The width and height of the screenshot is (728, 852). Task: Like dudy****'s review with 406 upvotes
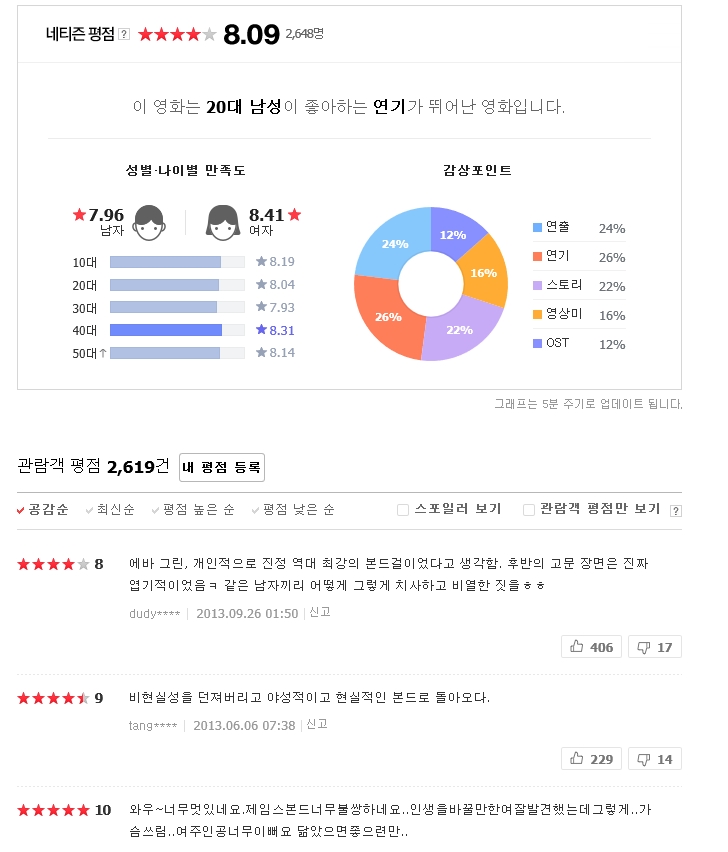[x=591, y=647]
